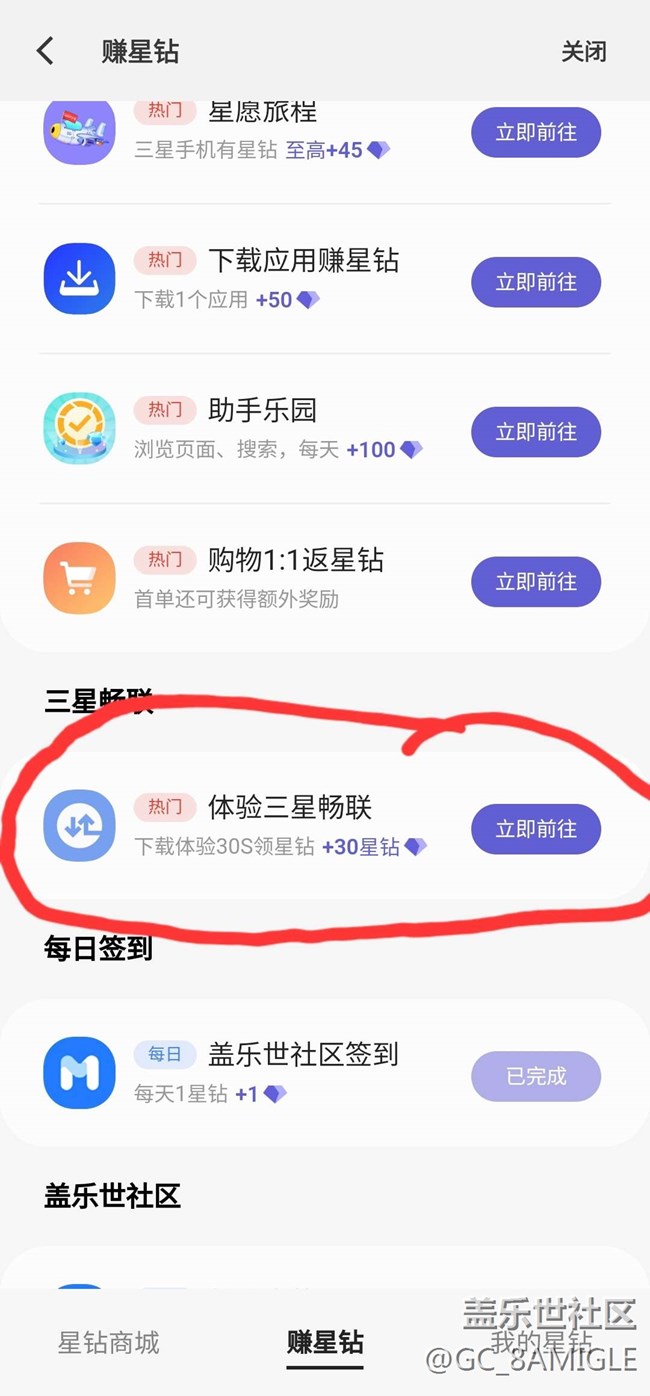Tap 立即前往 for 下载应用赚星钻
This screenshot has height=1396, width=650.
point(536,282)
